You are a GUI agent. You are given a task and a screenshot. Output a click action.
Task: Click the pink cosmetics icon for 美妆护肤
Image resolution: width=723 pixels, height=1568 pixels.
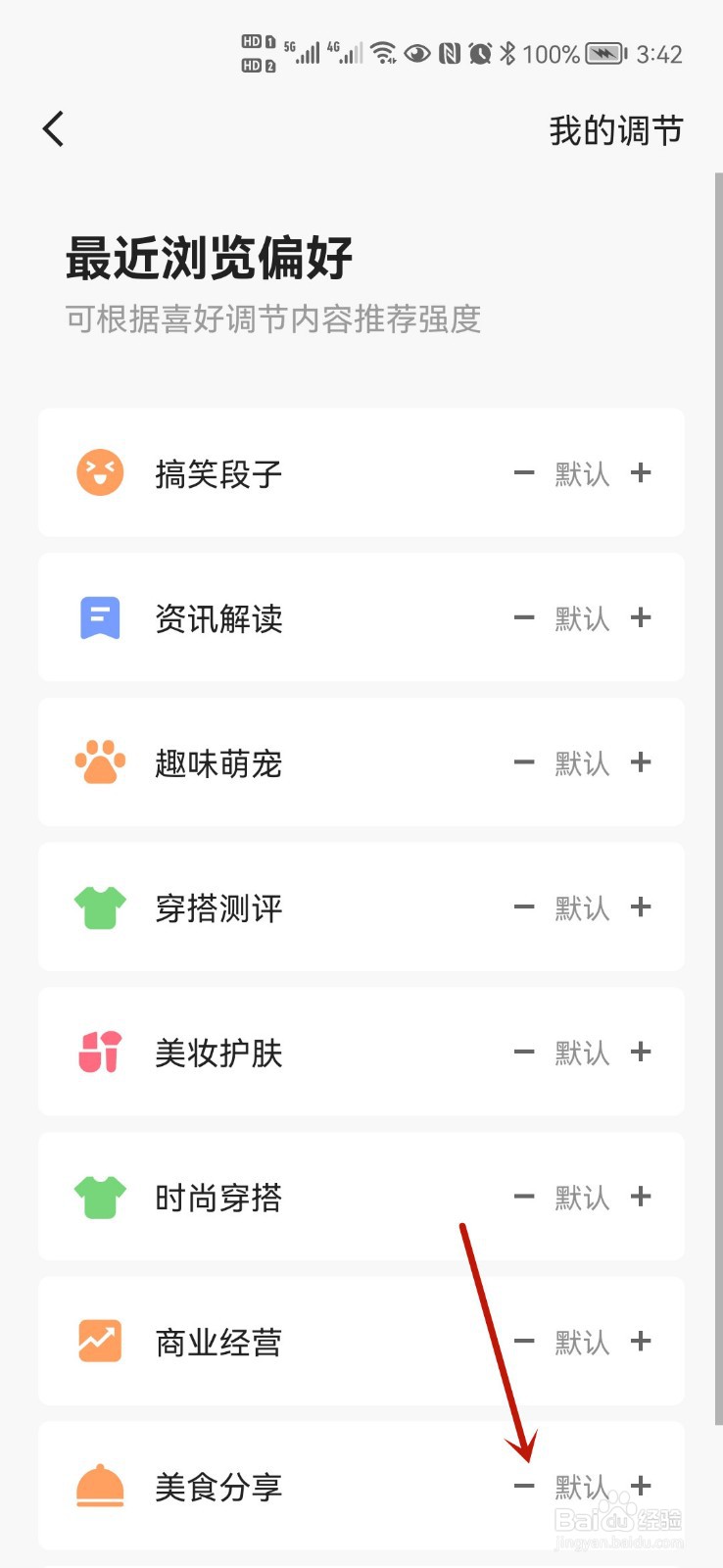tap(99, 1053)
